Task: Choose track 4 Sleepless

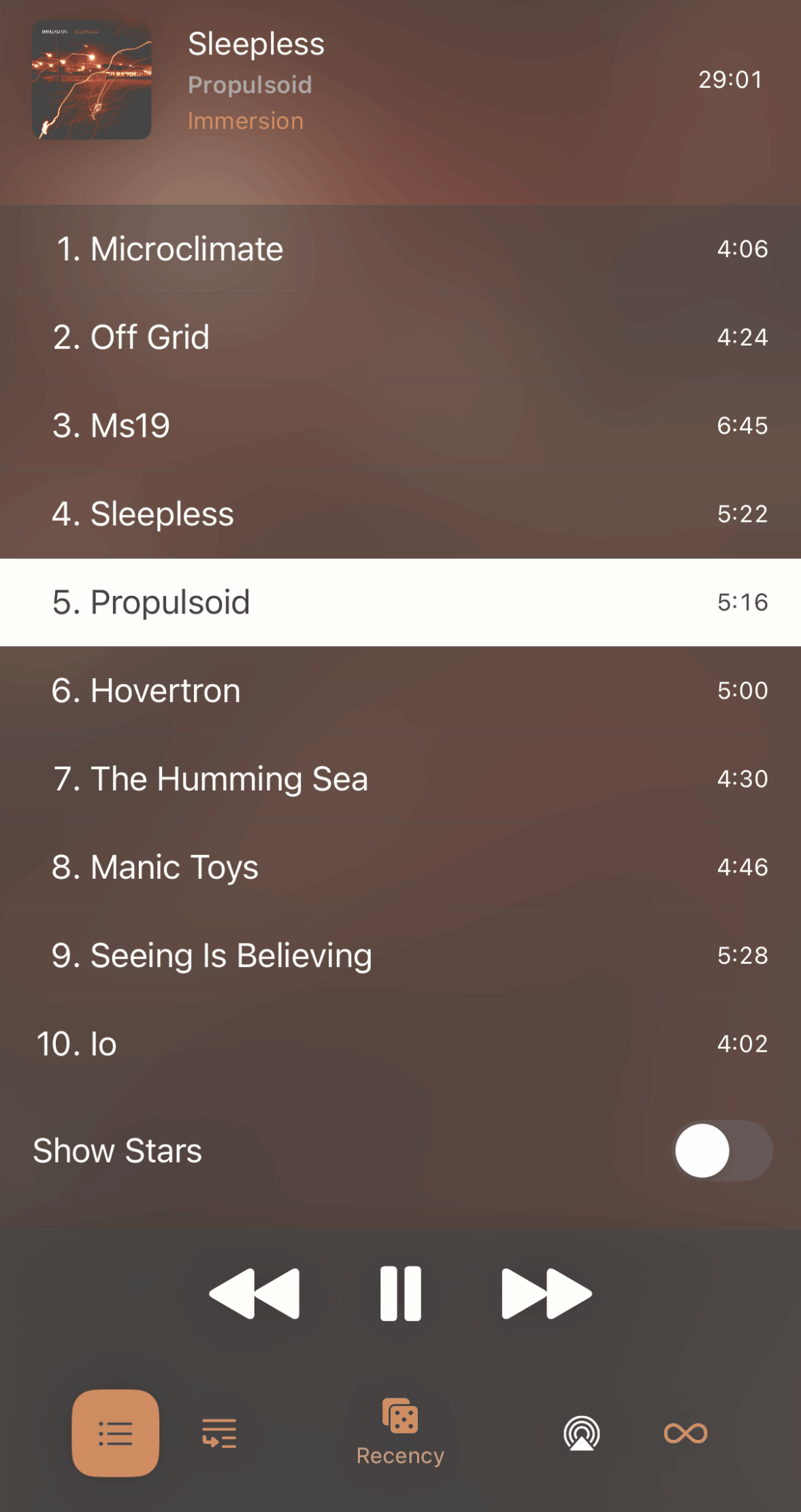Action: [400, 514]
